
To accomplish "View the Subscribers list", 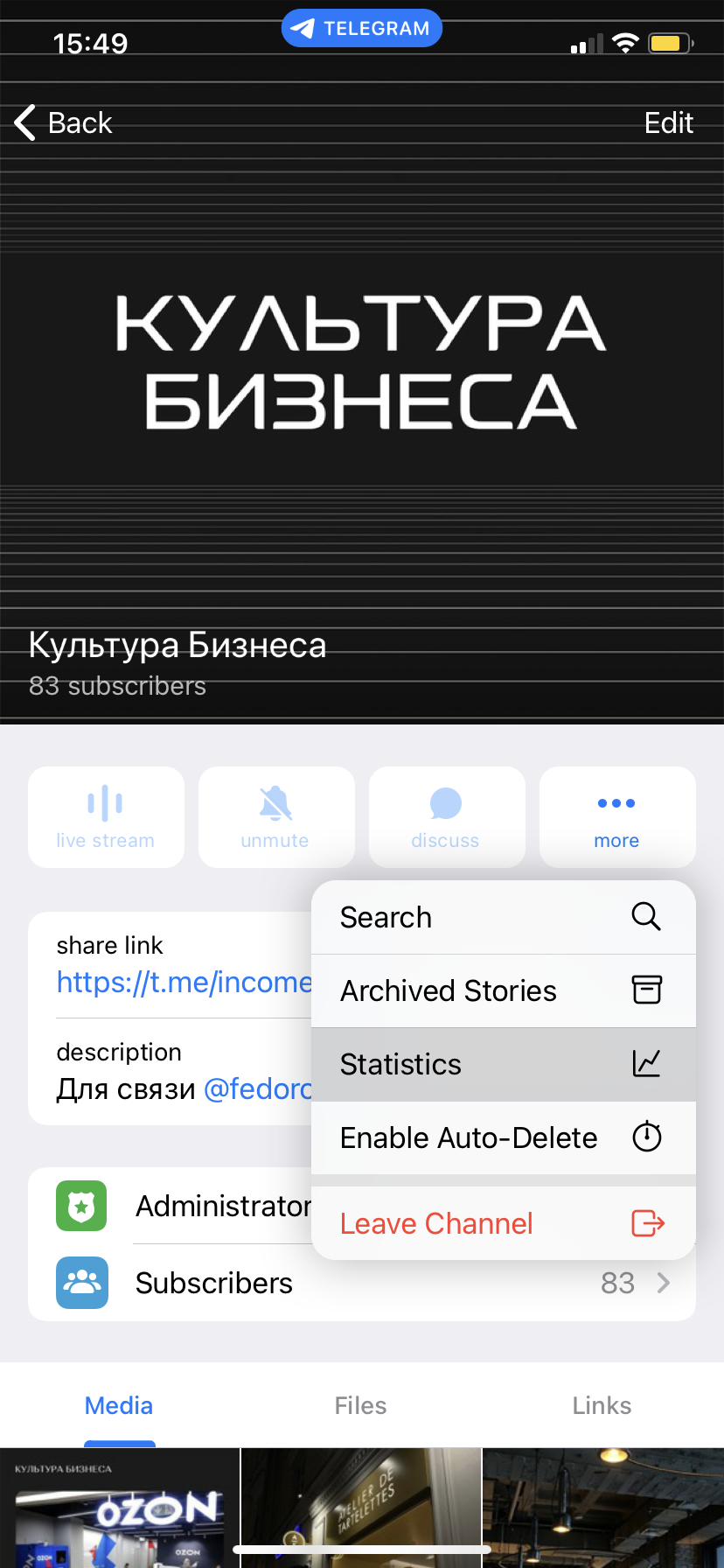I will pyautogui.click(x=214, y=1283).
